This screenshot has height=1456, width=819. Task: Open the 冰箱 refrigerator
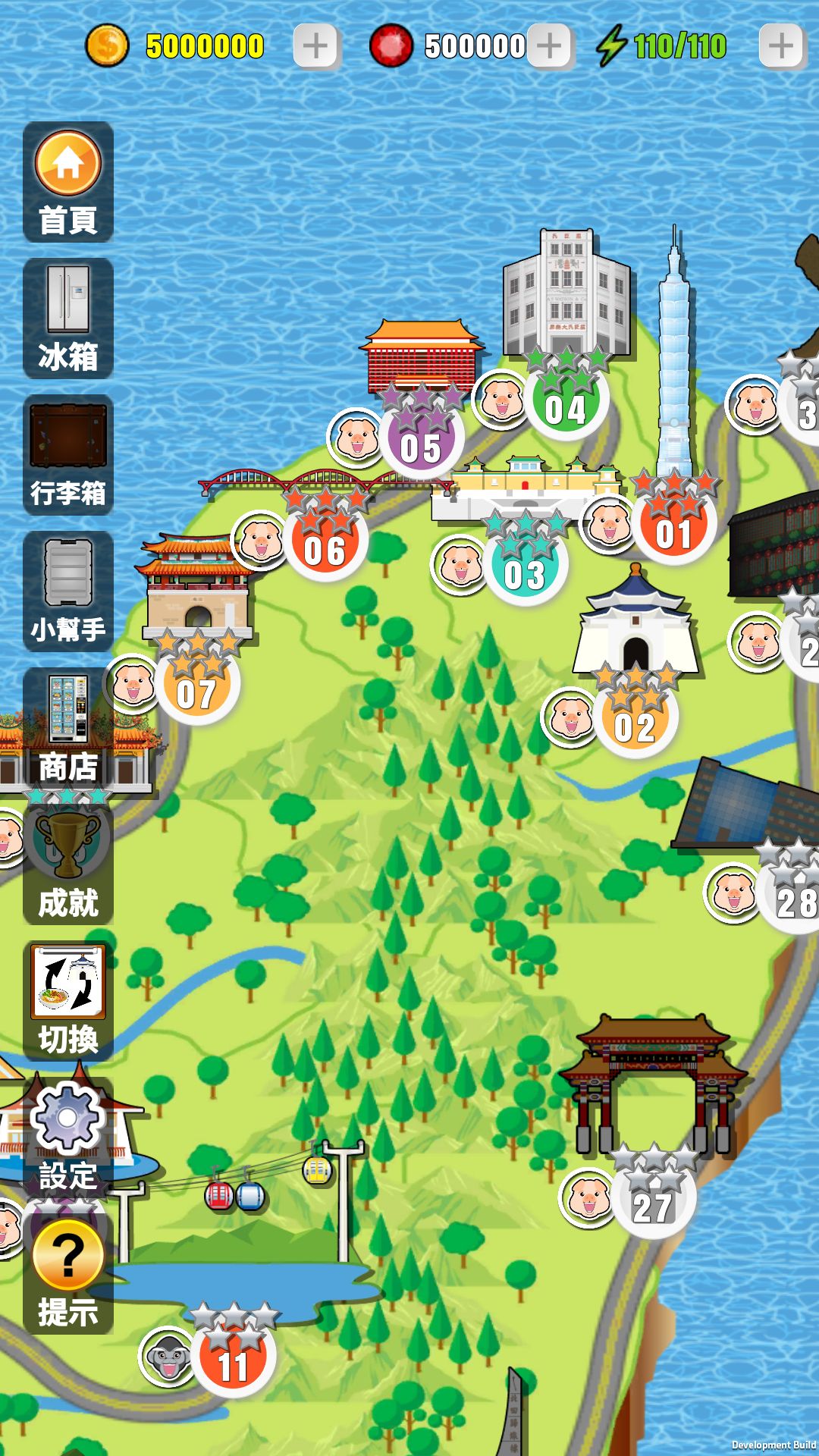(x=68, y=318)
